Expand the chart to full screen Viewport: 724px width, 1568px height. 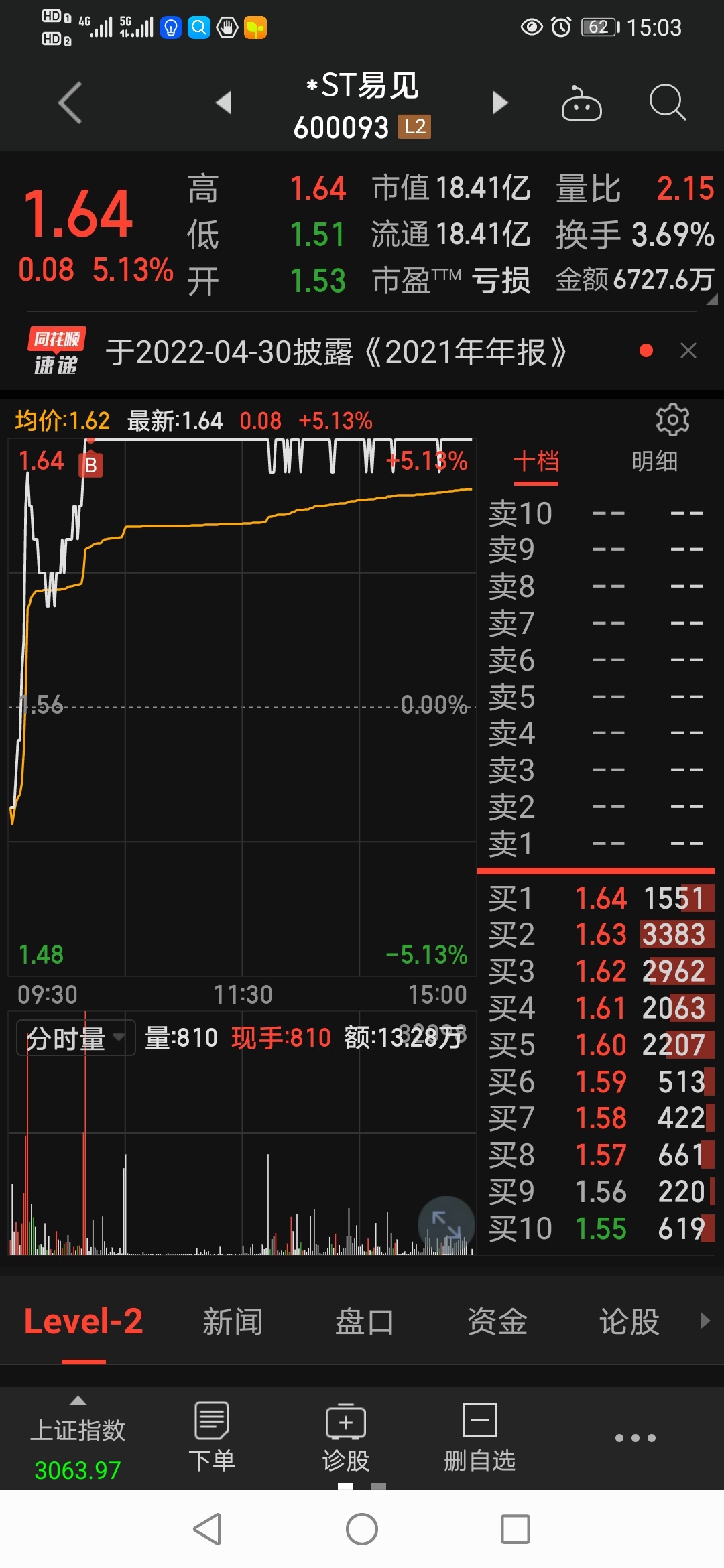446,1225
